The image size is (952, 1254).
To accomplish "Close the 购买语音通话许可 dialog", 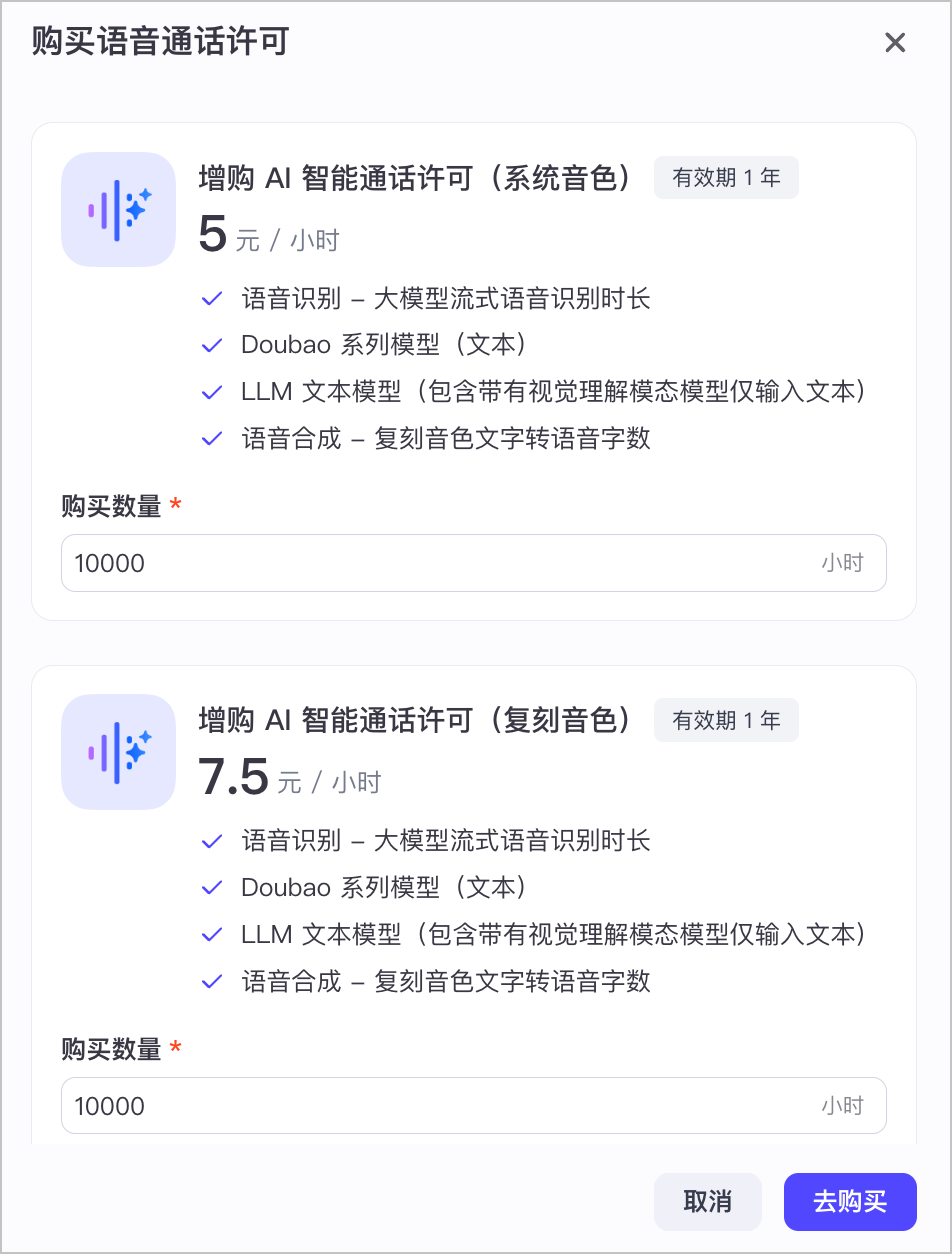I will click(895, 43).
